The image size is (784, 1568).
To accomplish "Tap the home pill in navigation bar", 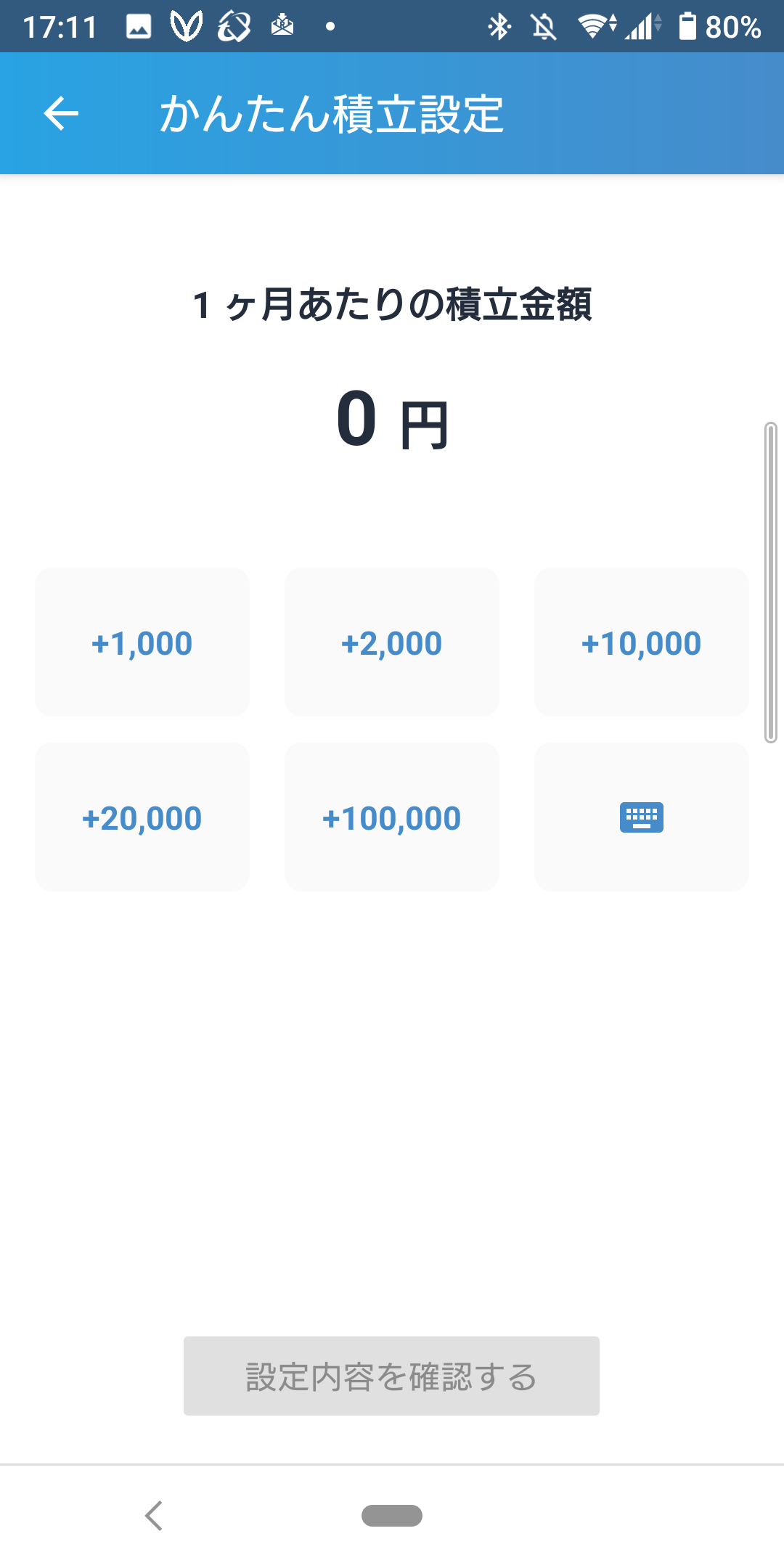I will (392, 1516).
